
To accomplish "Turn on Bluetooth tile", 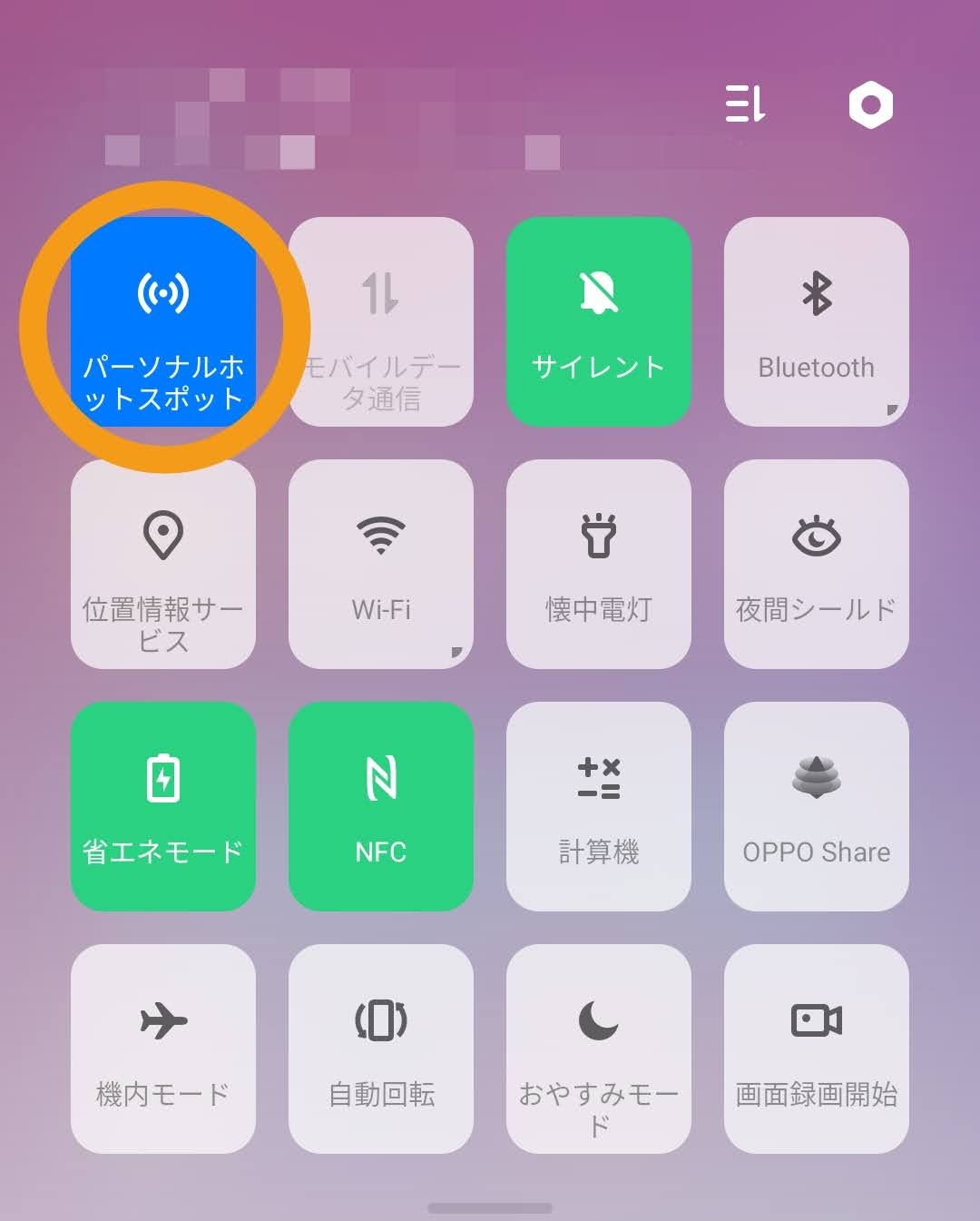I will (x=817, y=321).
